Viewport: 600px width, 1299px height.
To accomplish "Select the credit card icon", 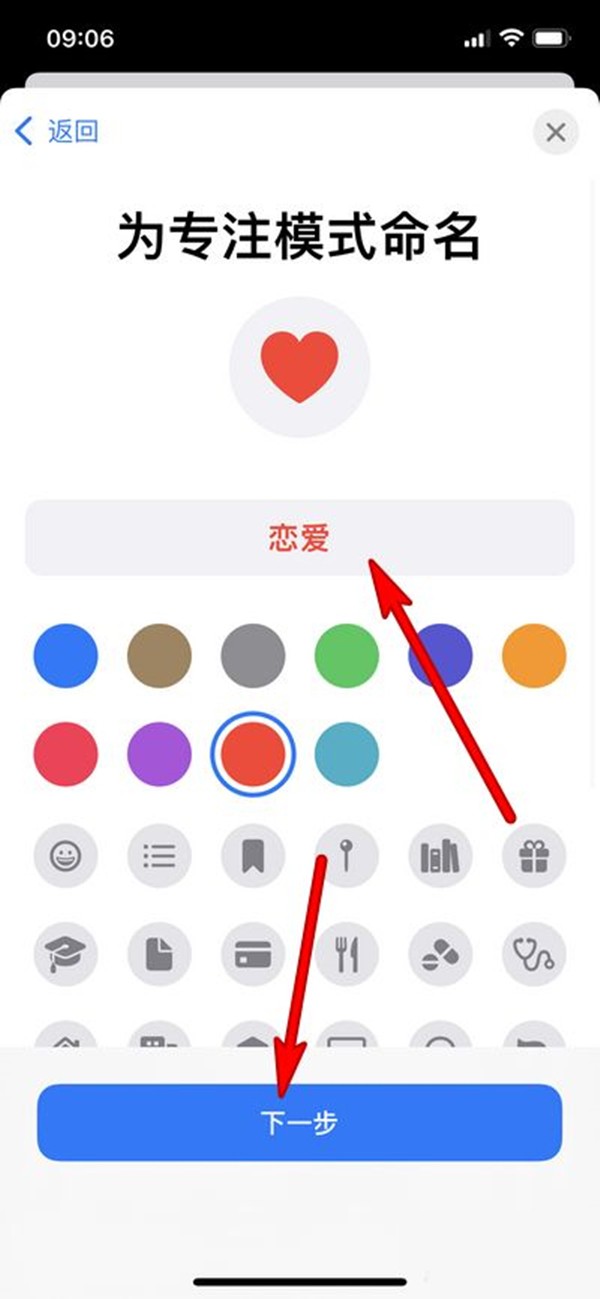I will [253, 955].
